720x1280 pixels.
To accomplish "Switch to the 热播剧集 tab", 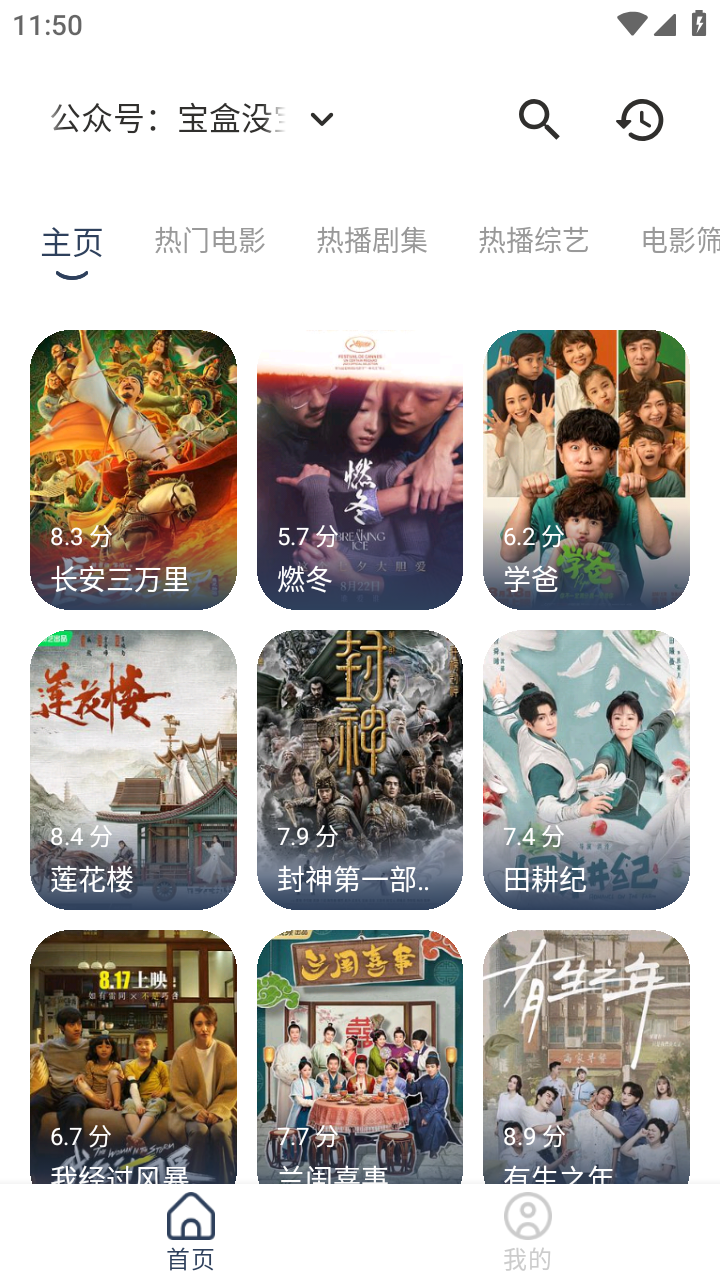I will pyautogui.click(x=372, y=241).
